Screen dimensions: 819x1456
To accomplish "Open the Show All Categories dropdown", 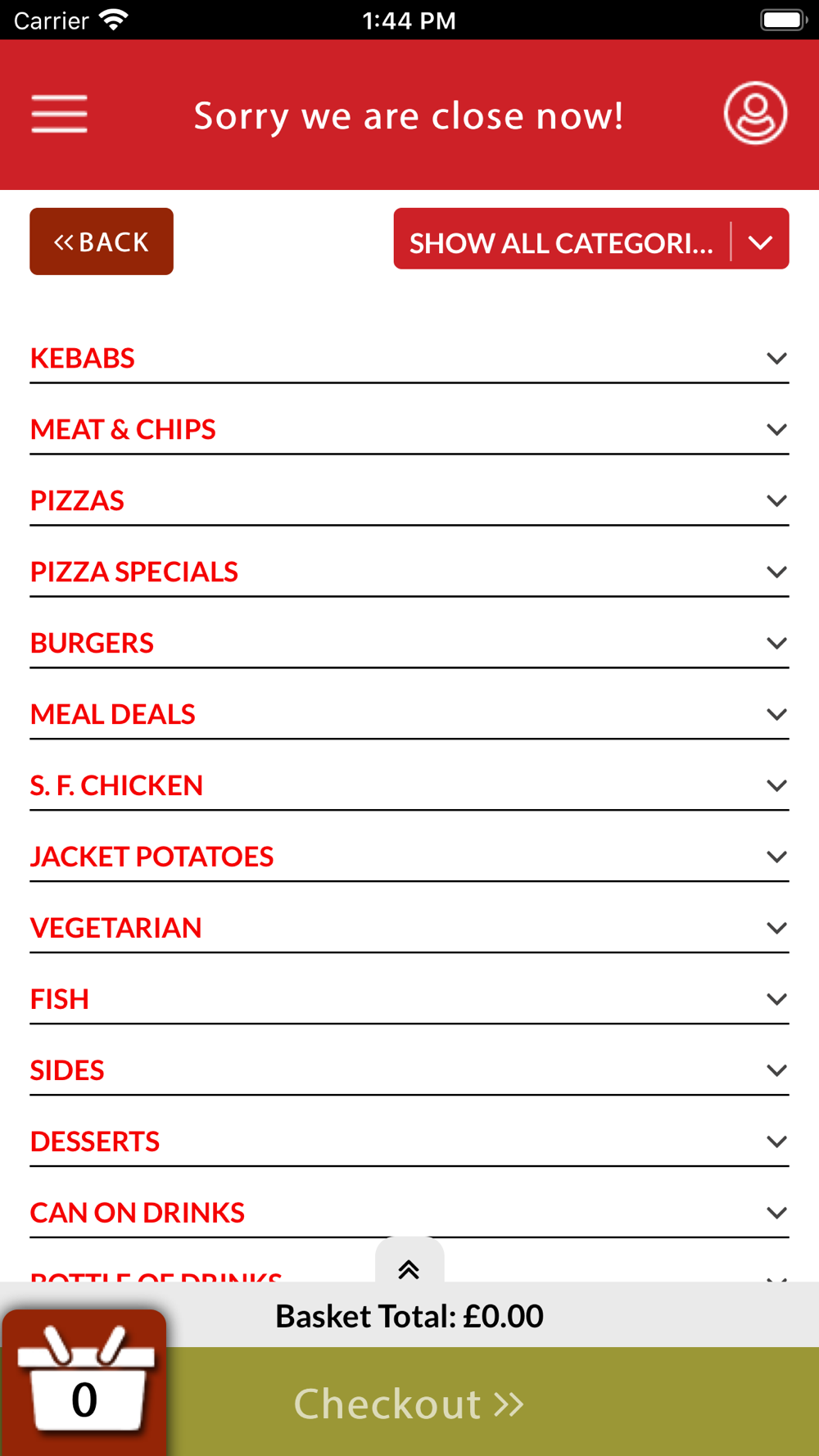I will pyautogui.click(x=590, y=239).
